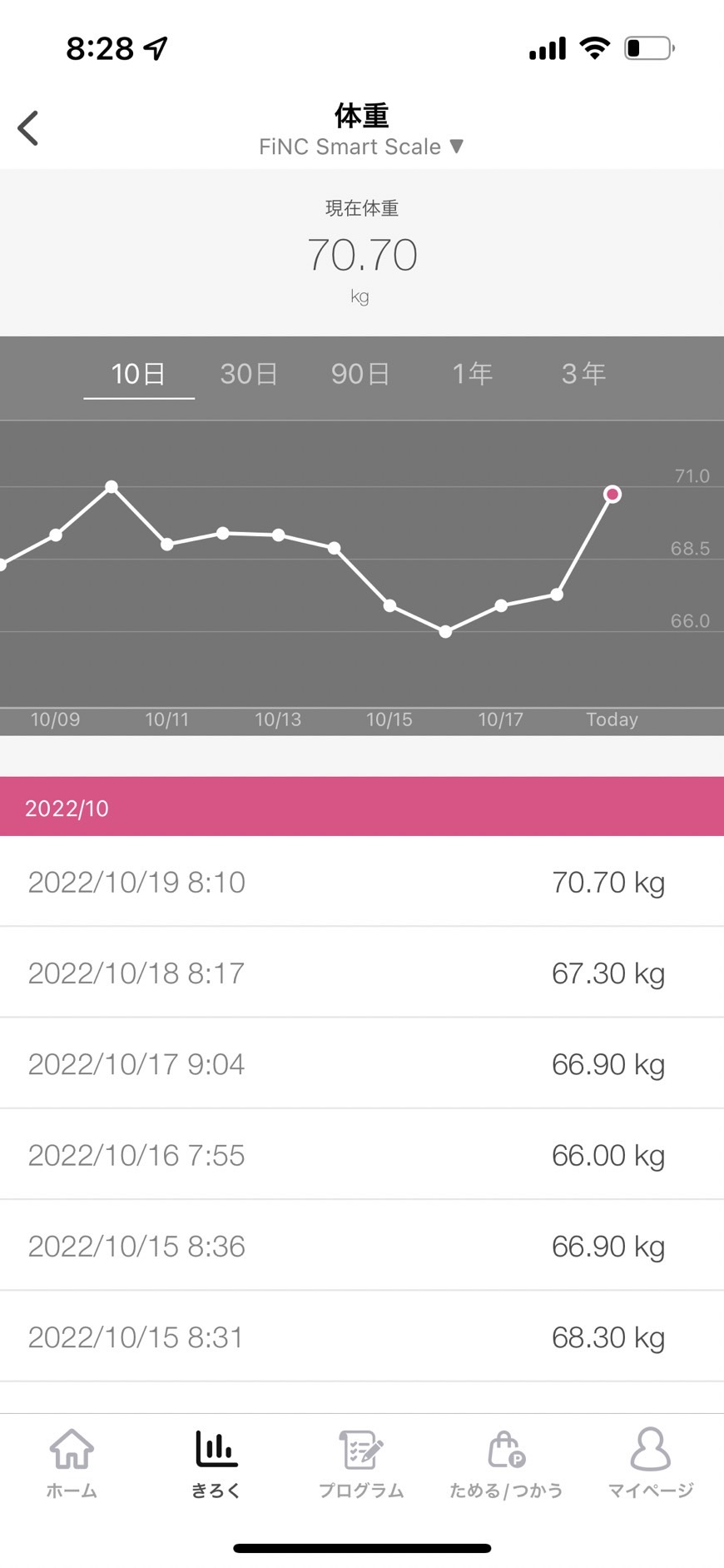Show the 1年 weight graph
Viewport: 724px width, 1568px height.
pyautogui.click(x=472, y=374)
